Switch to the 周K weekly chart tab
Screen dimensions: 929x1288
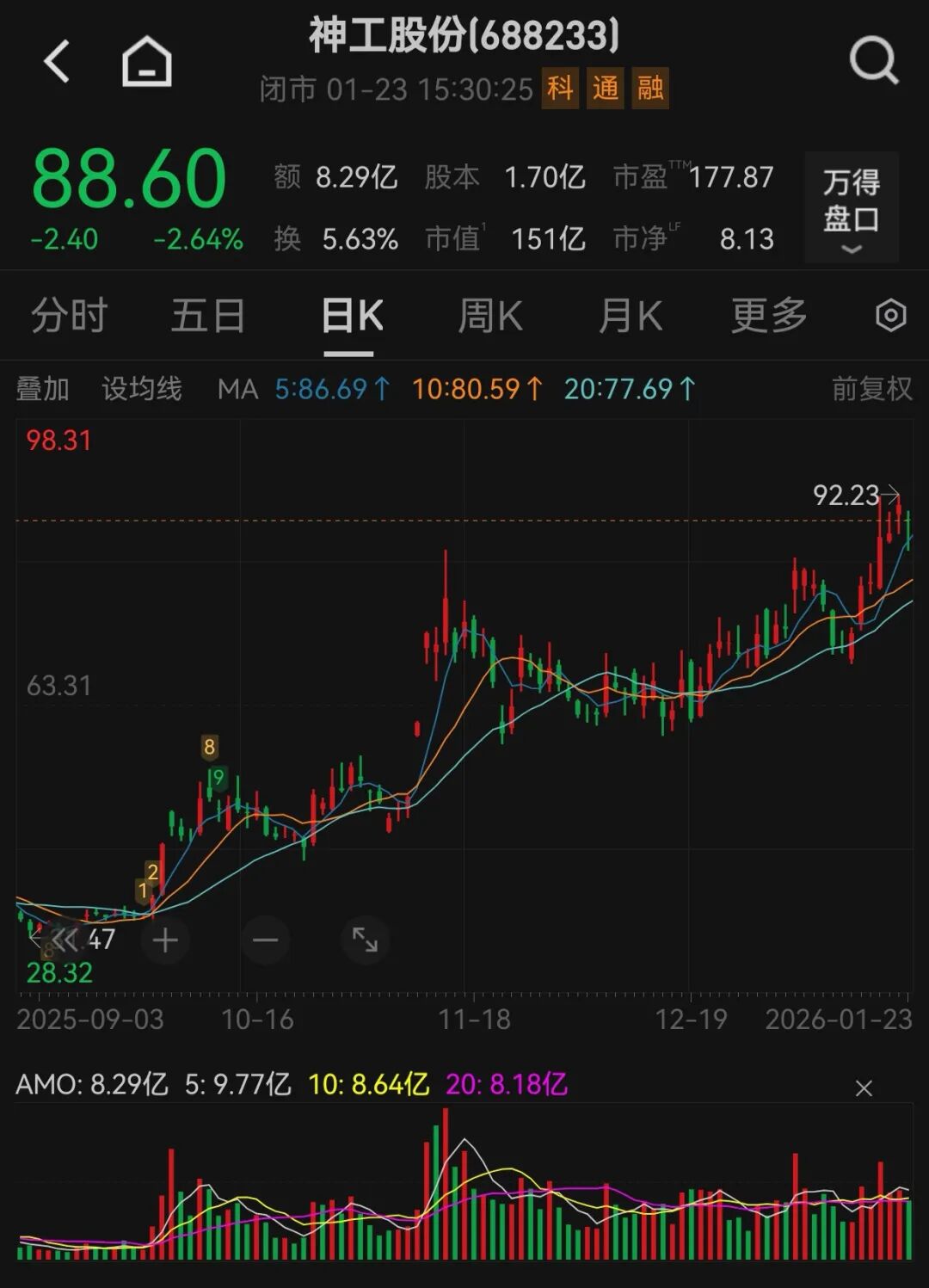(x=488, y=316)
